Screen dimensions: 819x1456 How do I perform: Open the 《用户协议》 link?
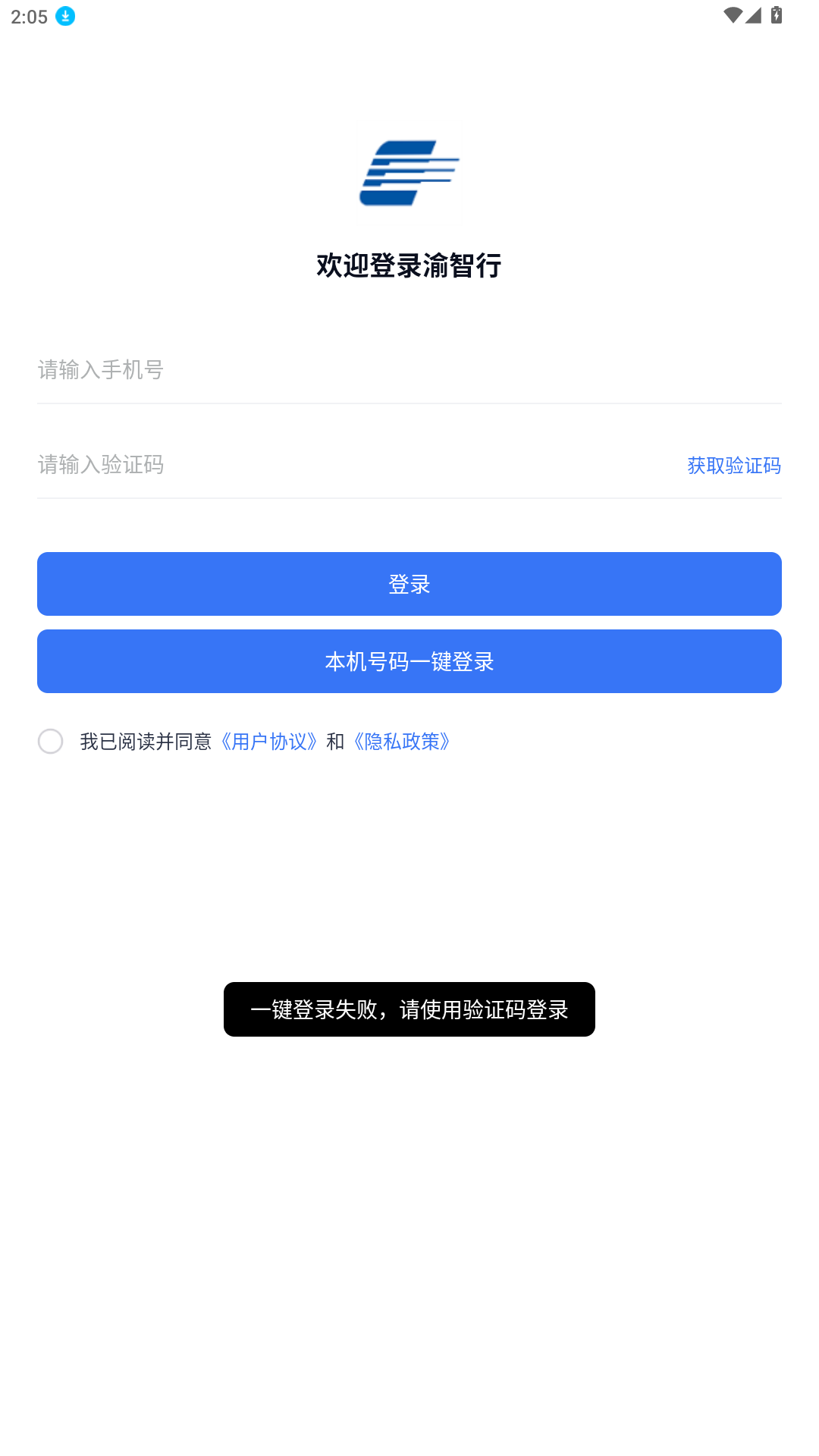pos(269,741)
